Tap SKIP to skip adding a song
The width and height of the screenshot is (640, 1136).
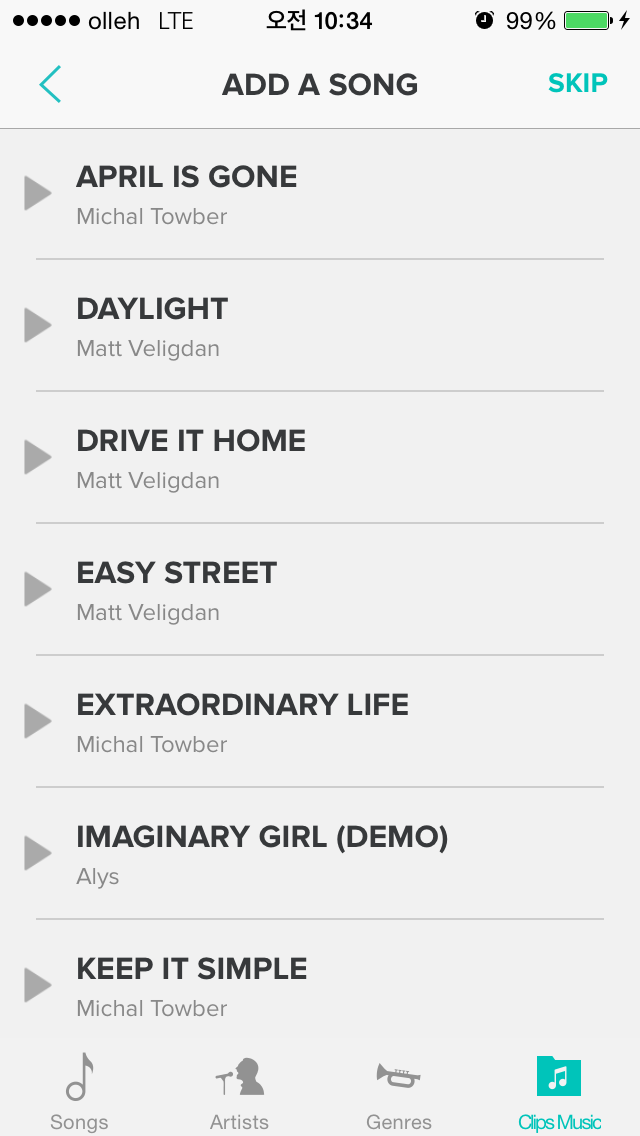pyautogui.click(x=578, y=83)
